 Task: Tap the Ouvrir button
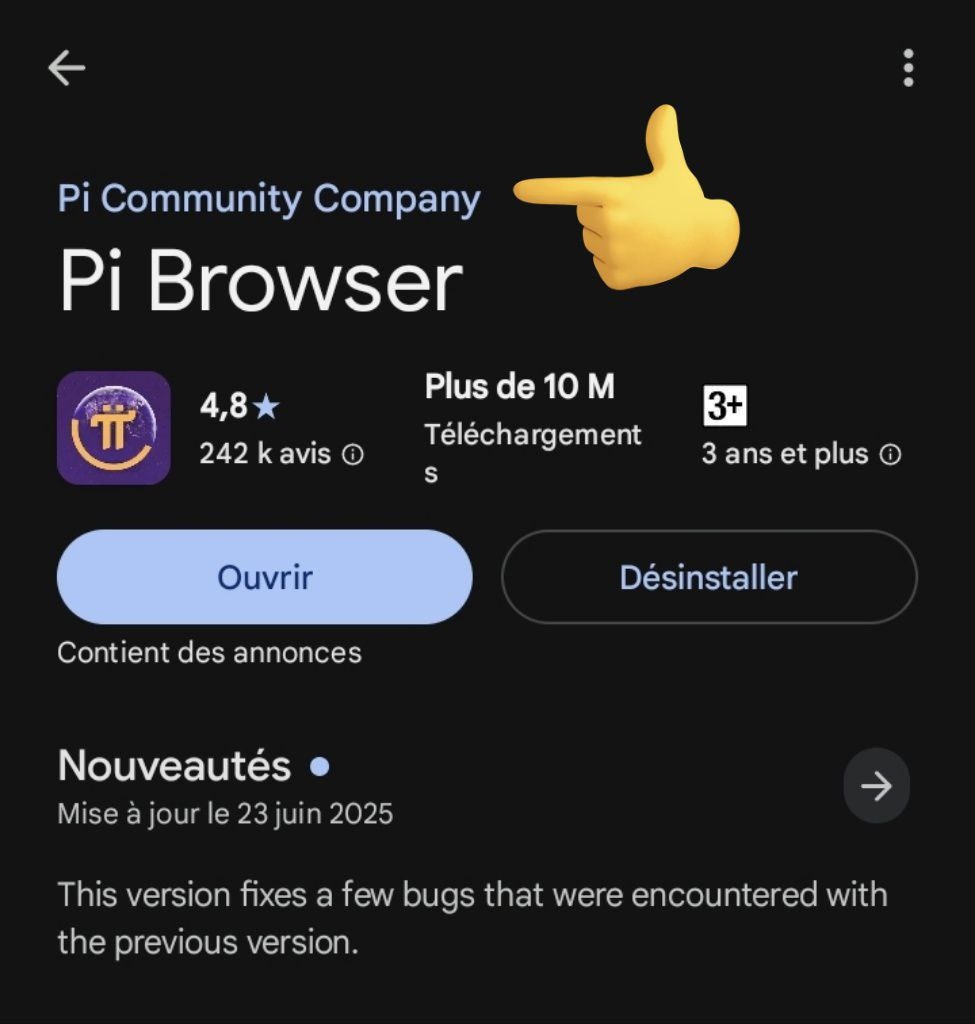pyautogui.click(x=265, y=577)
